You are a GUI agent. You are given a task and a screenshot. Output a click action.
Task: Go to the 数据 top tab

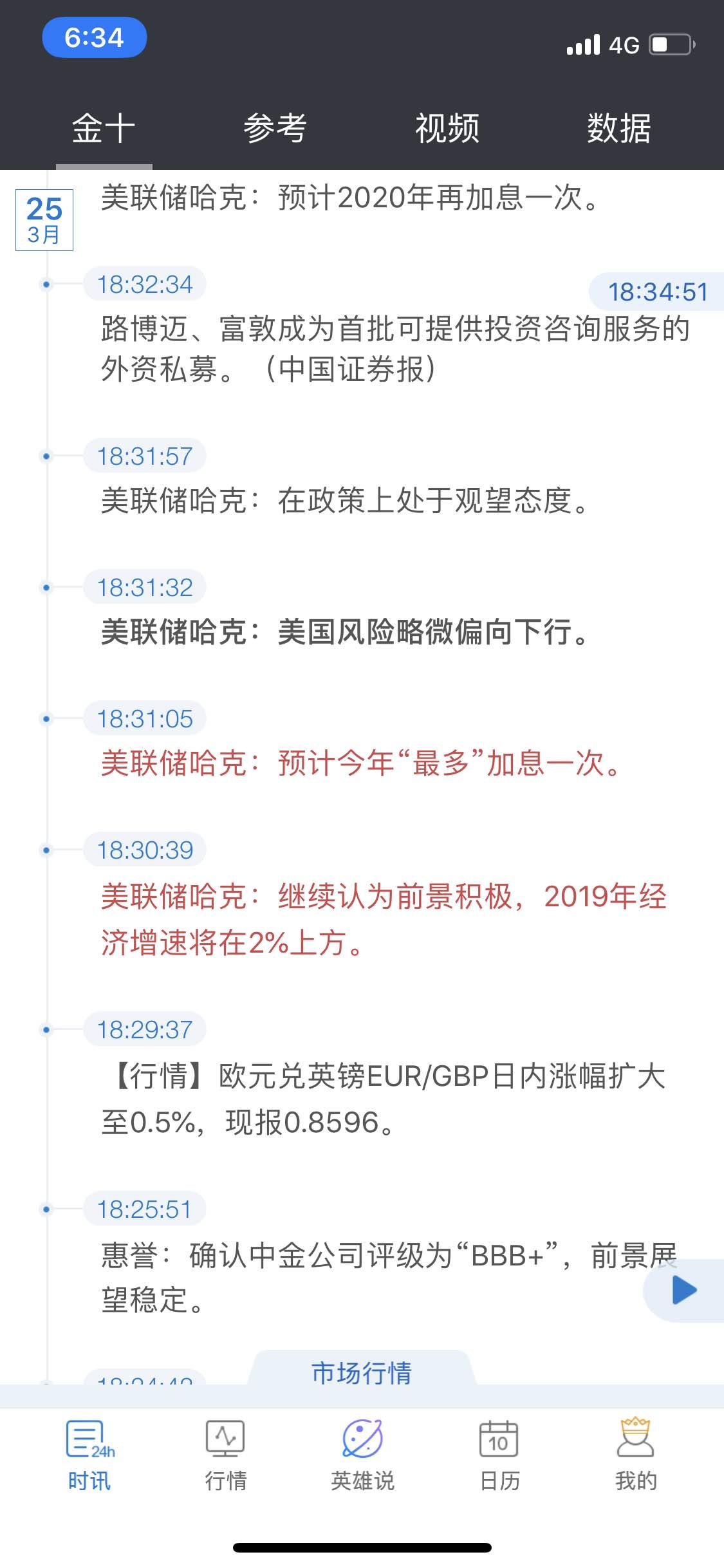tap(619, 128)
